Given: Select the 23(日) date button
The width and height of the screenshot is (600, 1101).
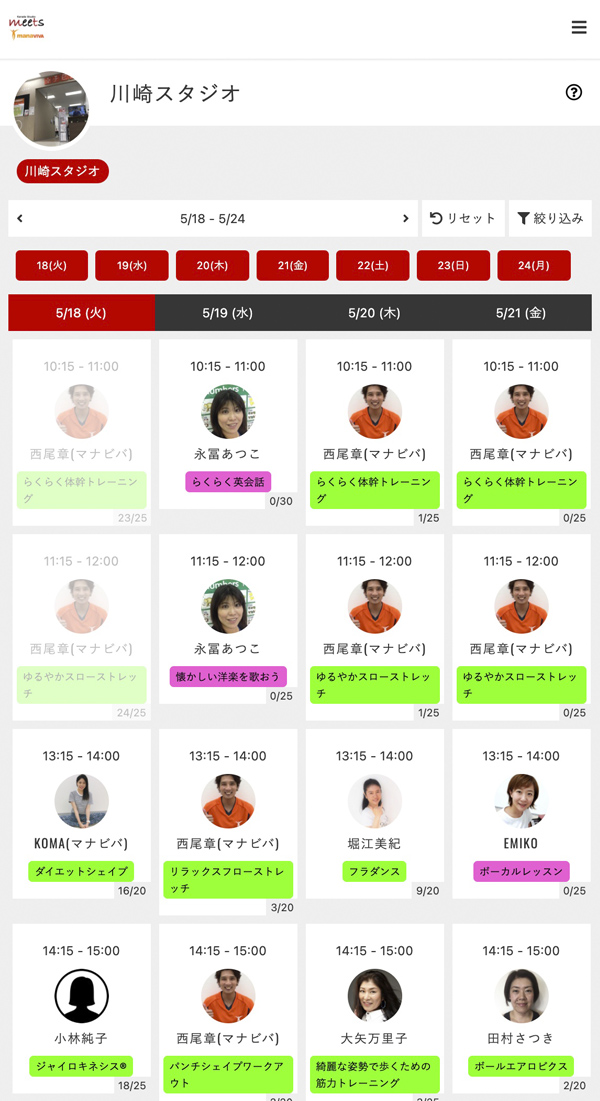Looking at the screenshot, I should pos(453,265).
